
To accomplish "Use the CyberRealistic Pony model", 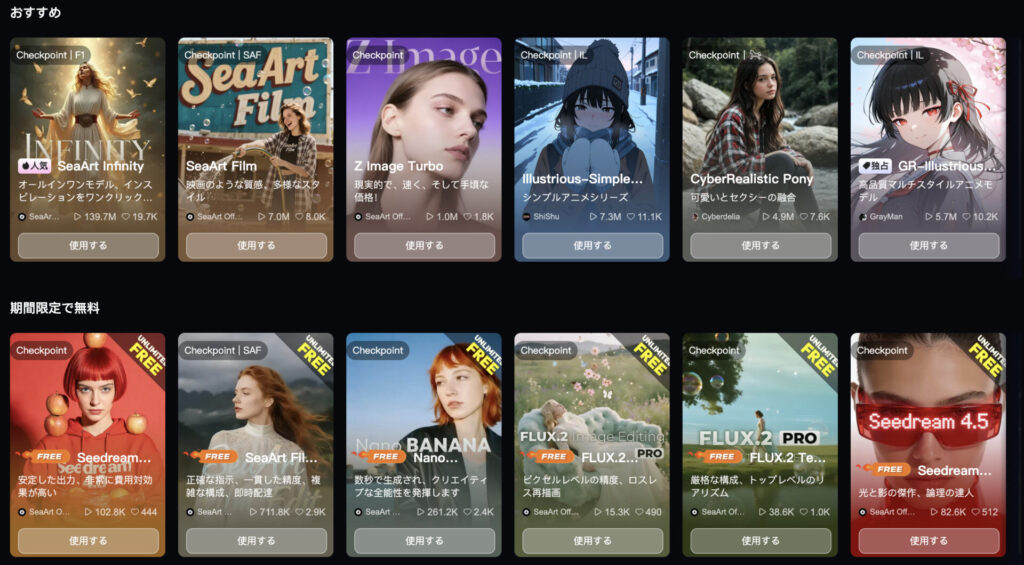I will pos(760,245).
